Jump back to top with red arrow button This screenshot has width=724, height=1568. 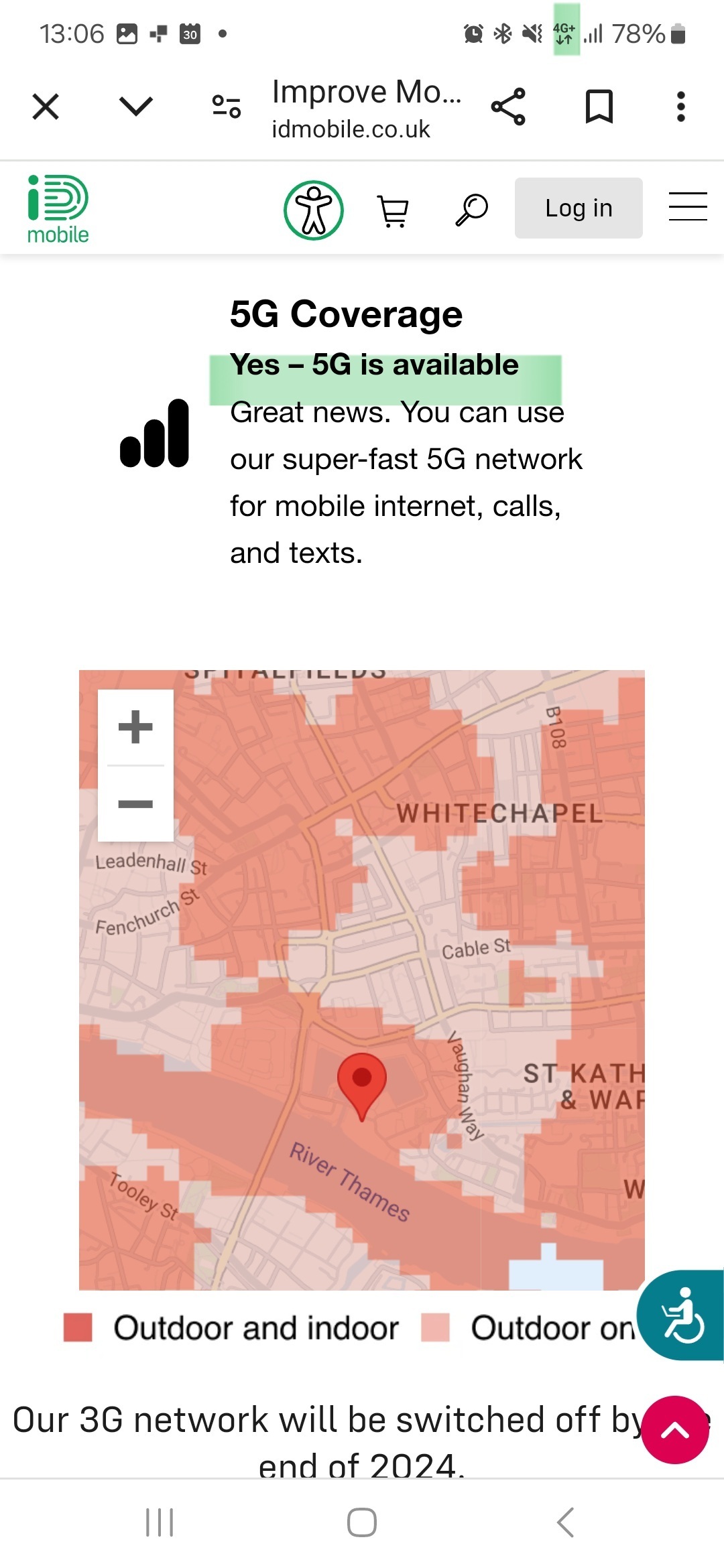(675, 1430)
